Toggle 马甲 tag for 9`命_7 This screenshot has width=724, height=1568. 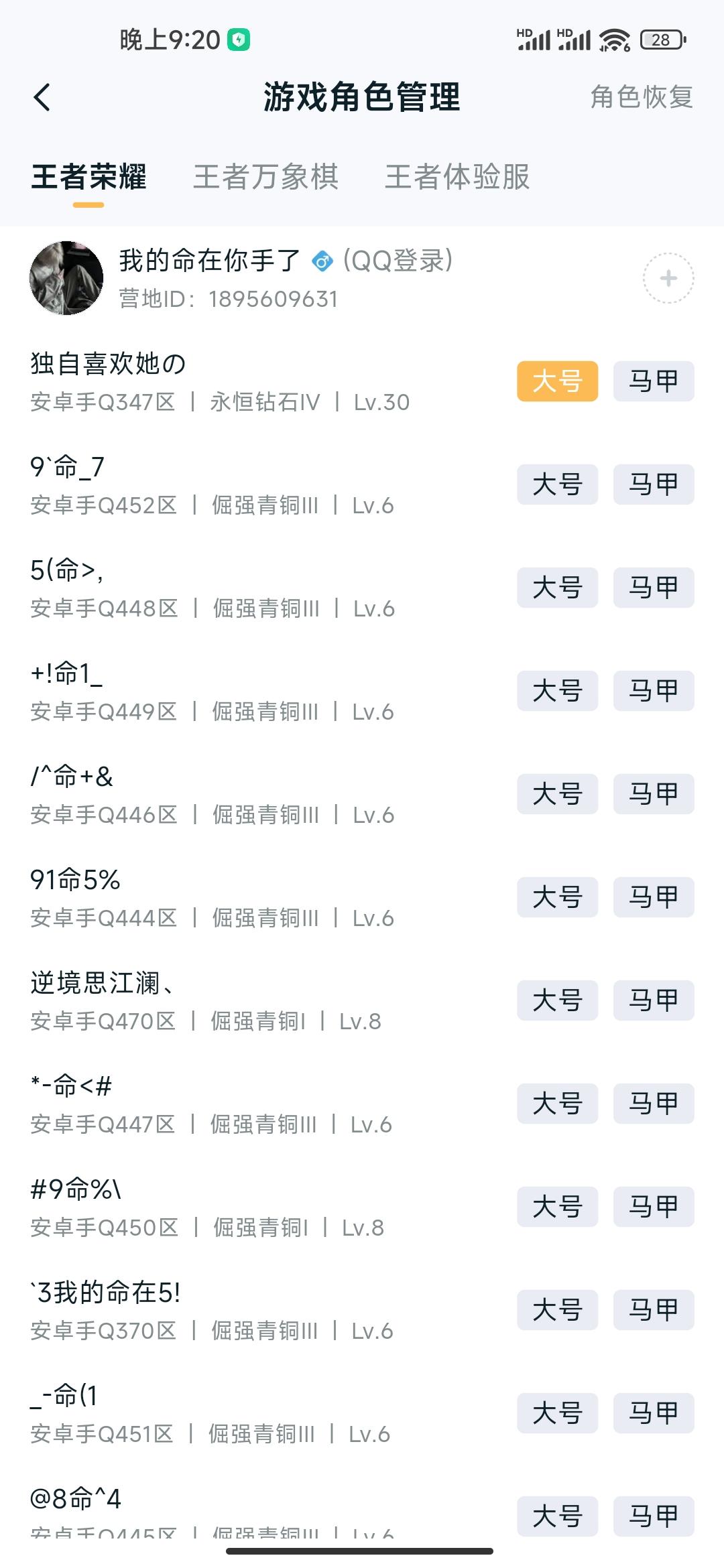coord(654,484)
